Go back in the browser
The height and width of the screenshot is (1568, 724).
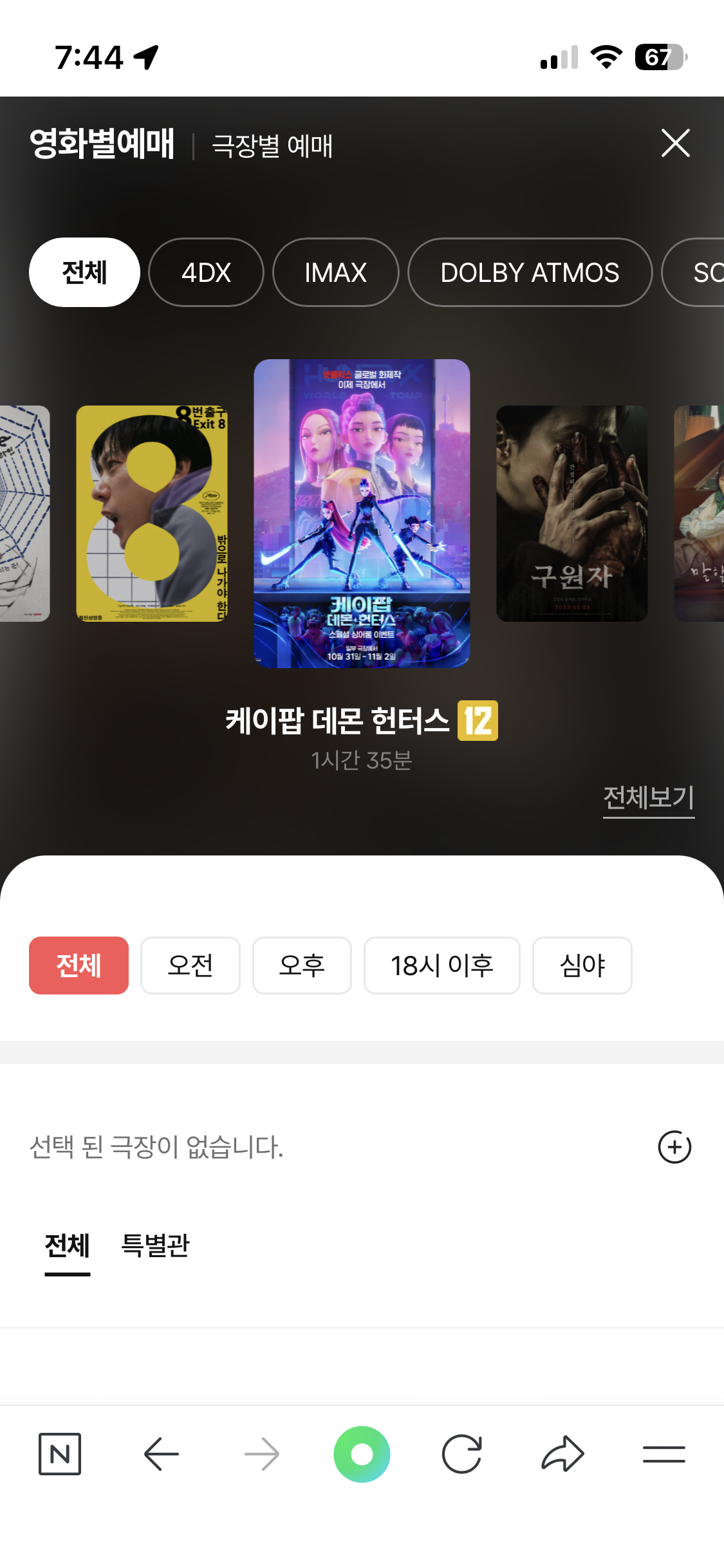[161, 1454]
